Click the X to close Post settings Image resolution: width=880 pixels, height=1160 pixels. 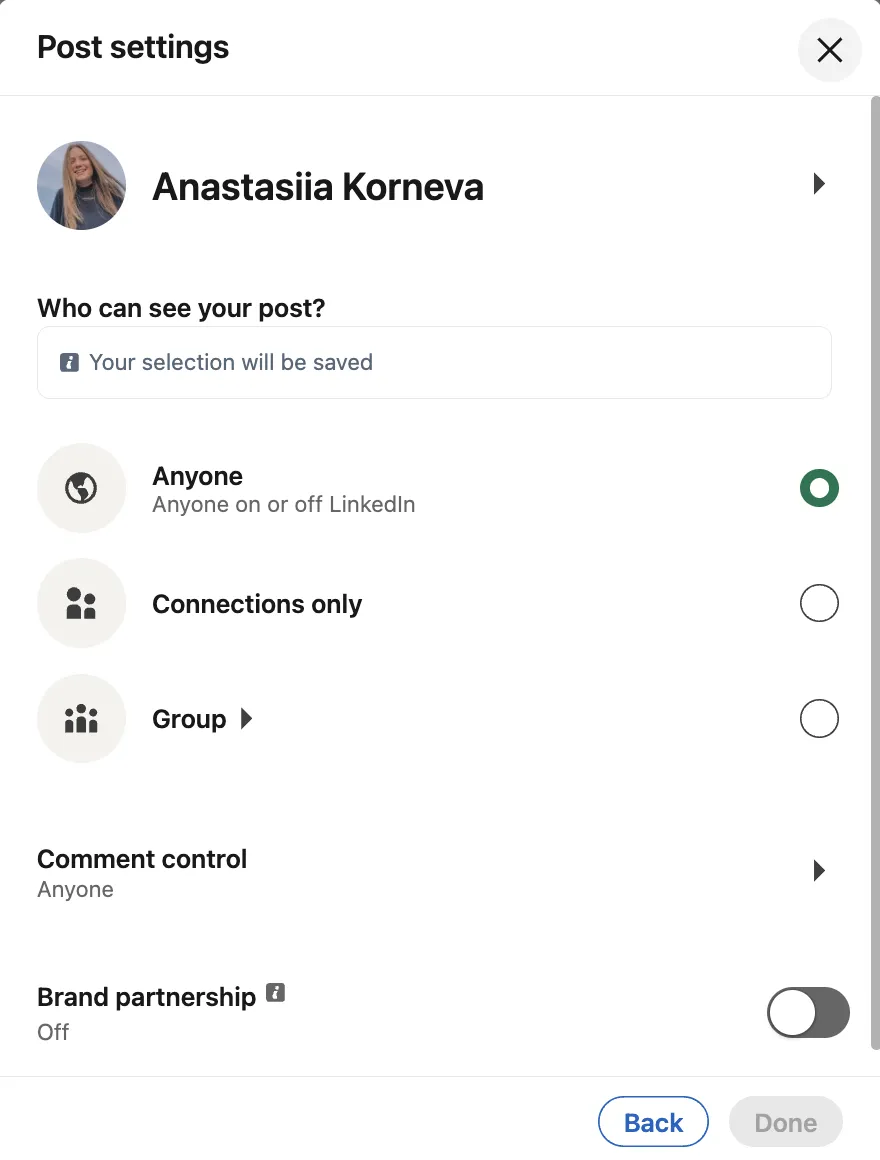pyautogui.click(x=829, y=50)
